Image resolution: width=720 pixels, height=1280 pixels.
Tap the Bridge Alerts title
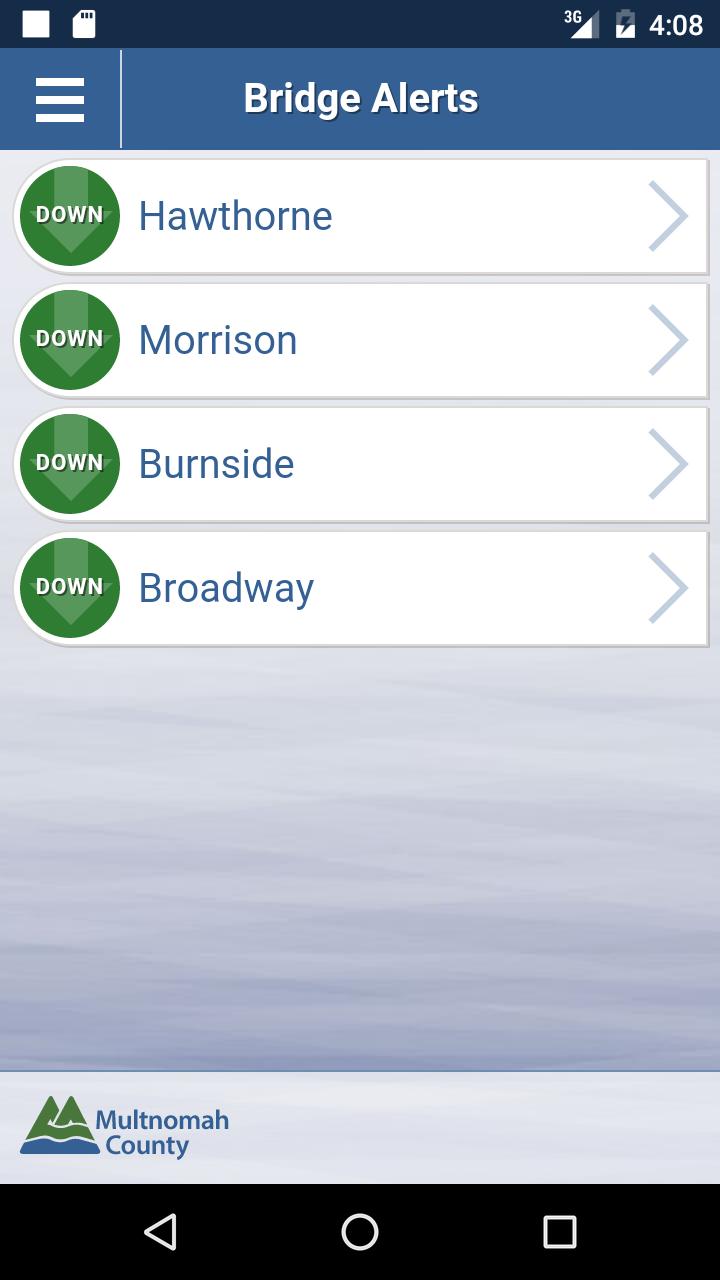361,98
